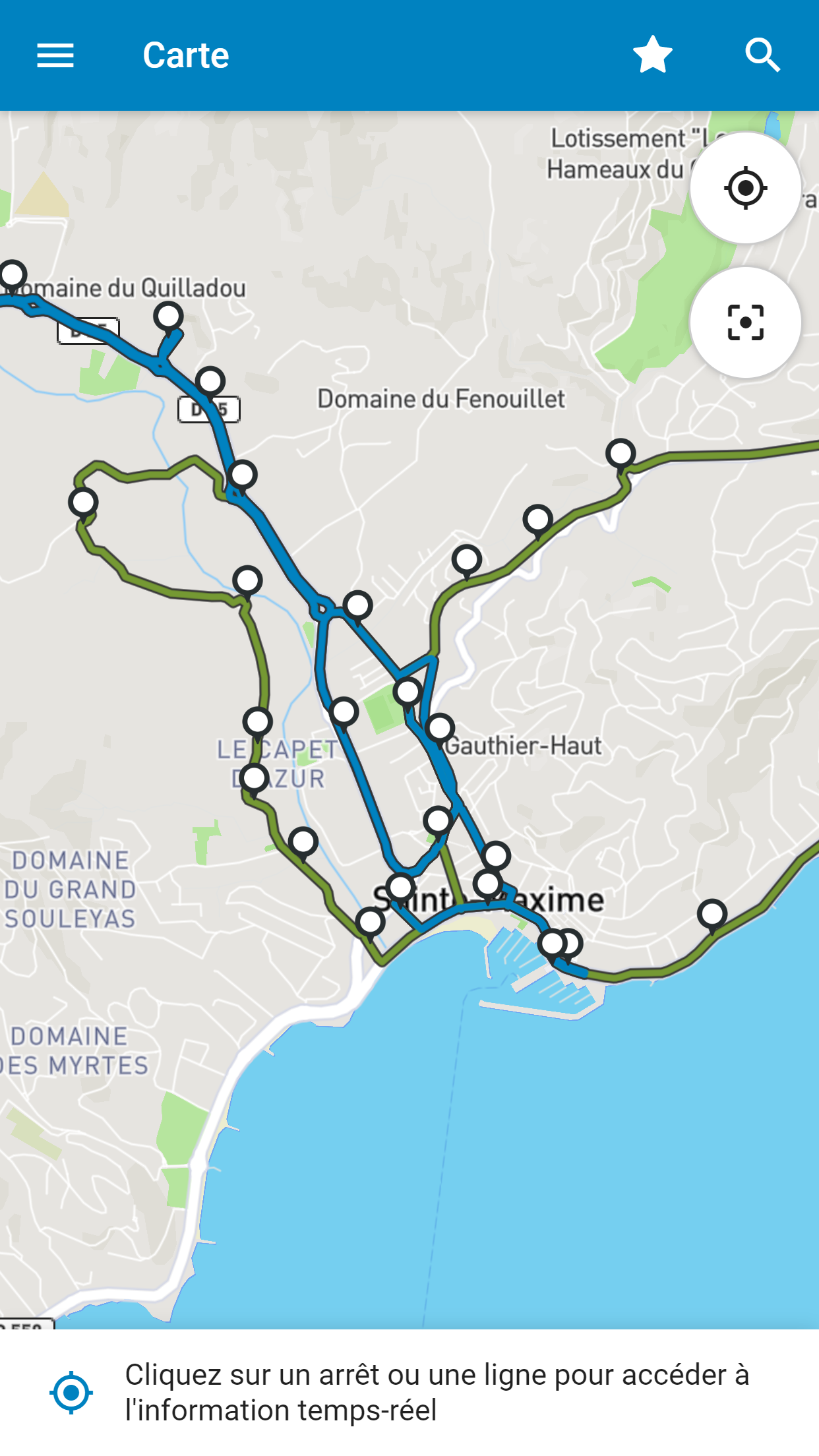819x1456 pixels.
Task: Tap the frame-focus button below the location button
Action: [746, 322]
